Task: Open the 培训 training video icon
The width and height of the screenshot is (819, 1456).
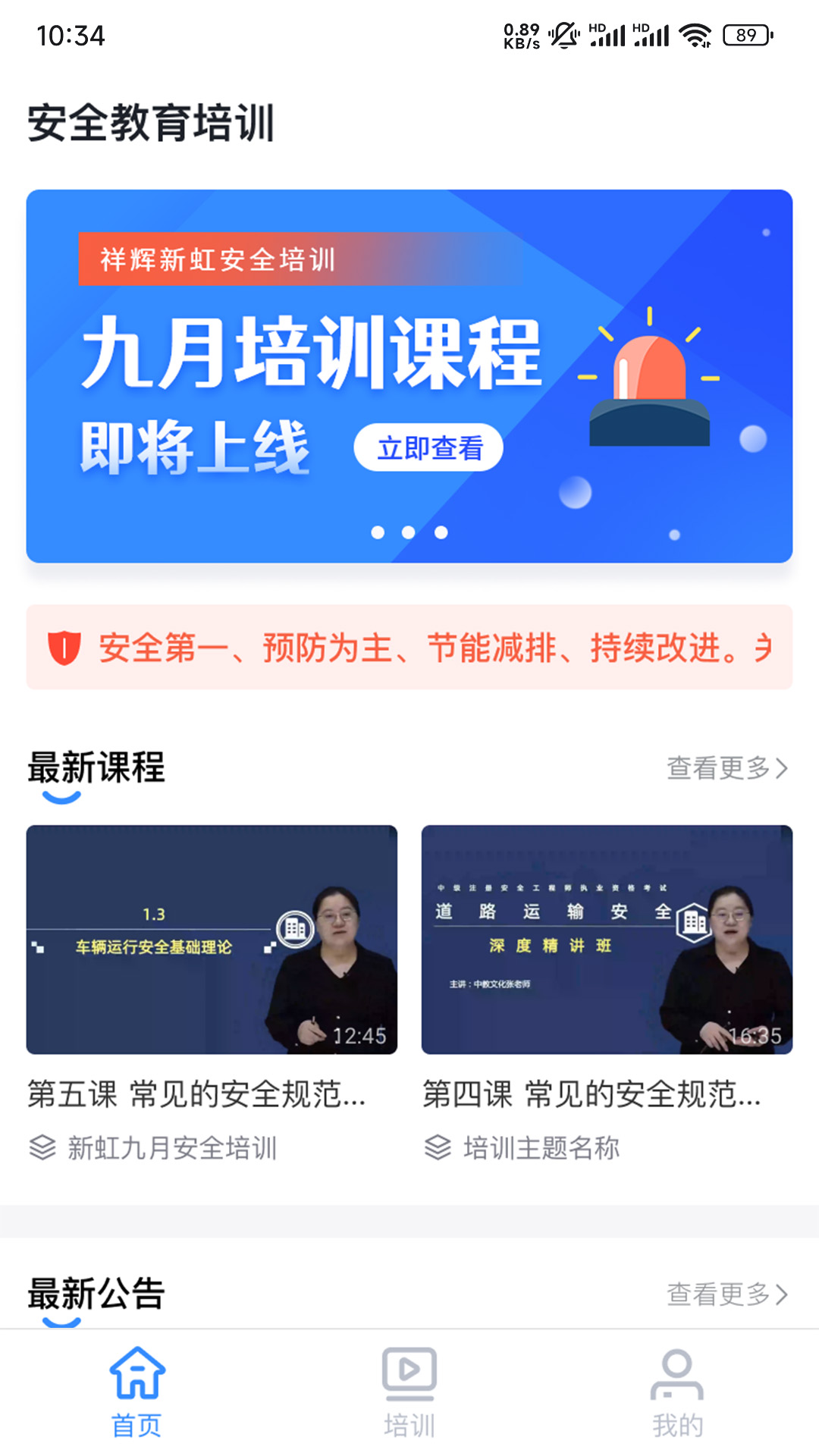Action: coord(409,1383)
